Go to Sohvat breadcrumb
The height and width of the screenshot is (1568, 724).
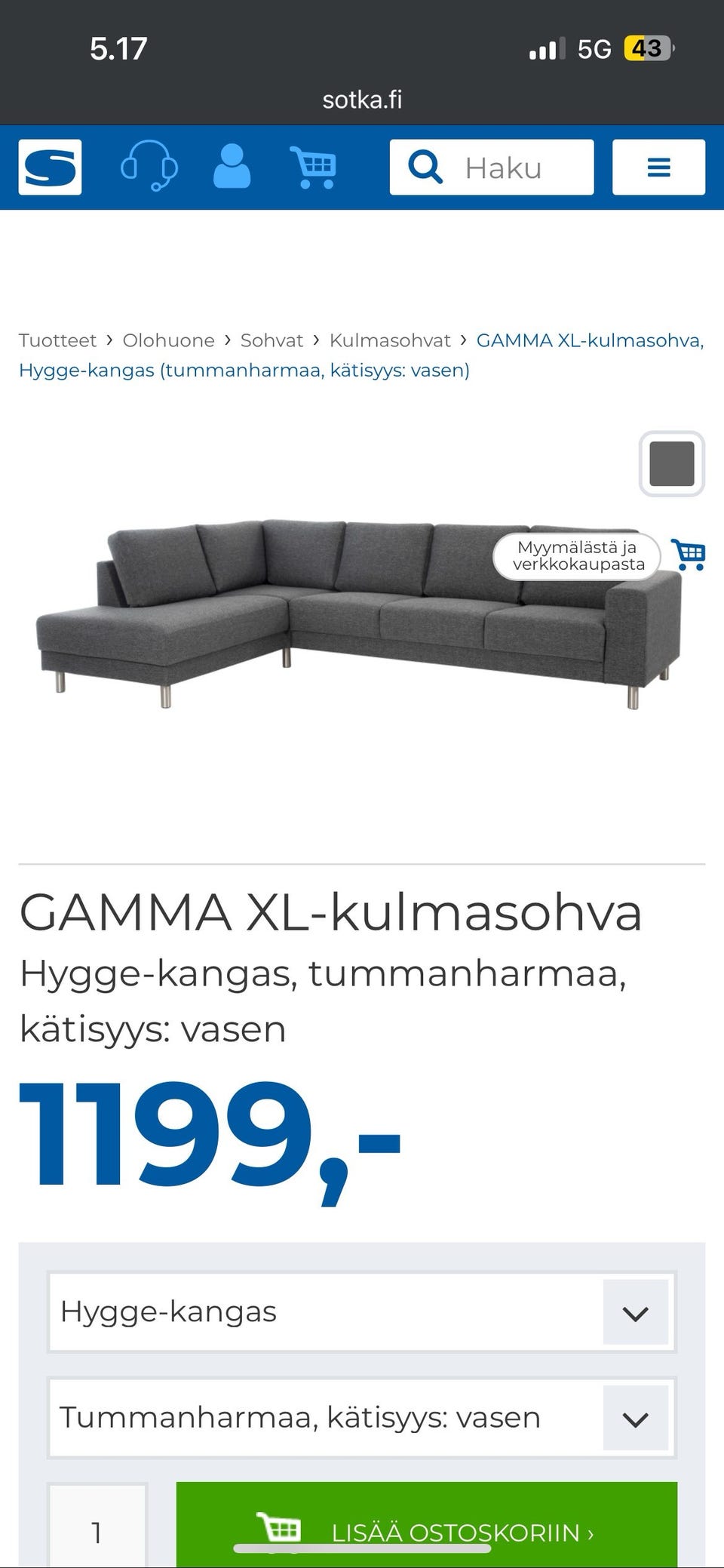(271, 340)
